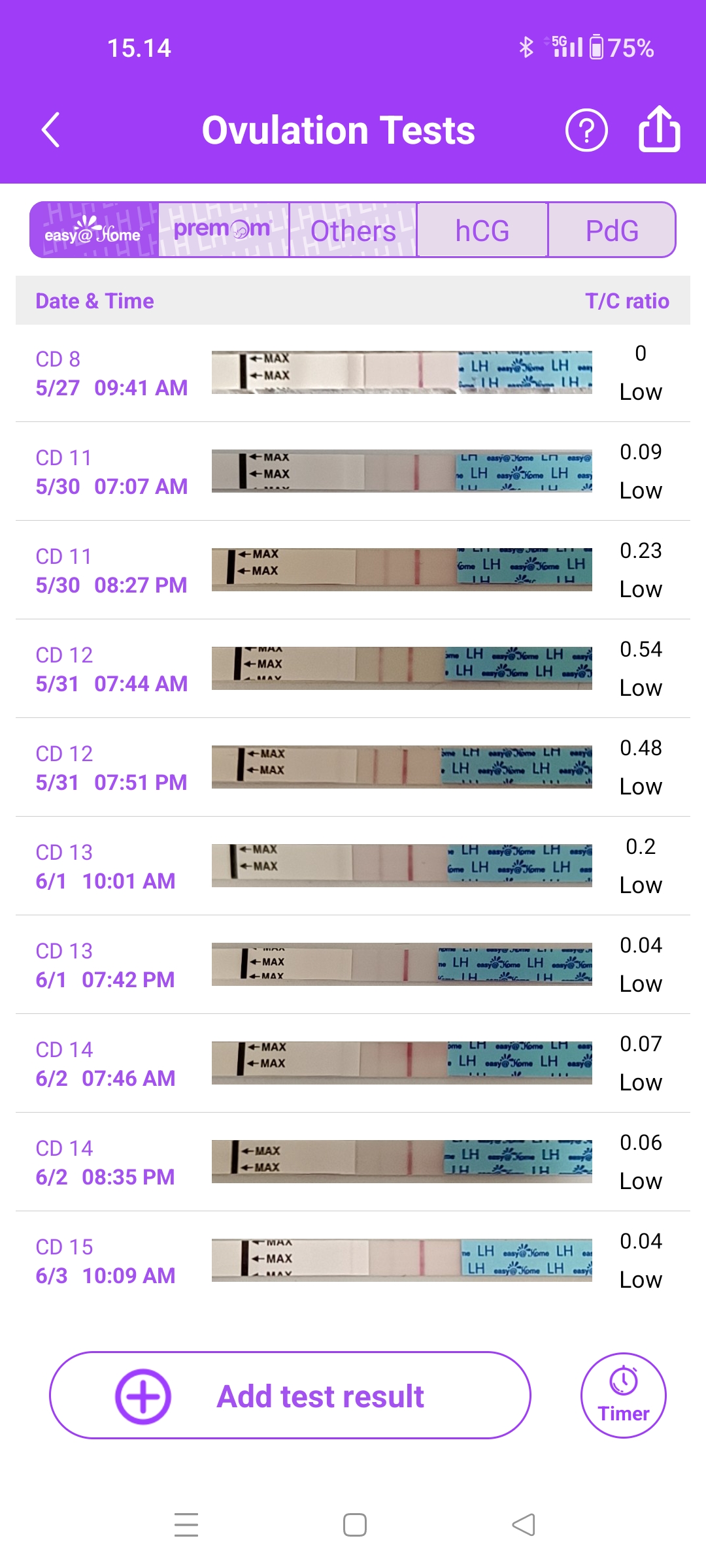Switch to the hCG tab
Screen dimensions: 706x1568
pyautogui.click(x=482, y=231)
